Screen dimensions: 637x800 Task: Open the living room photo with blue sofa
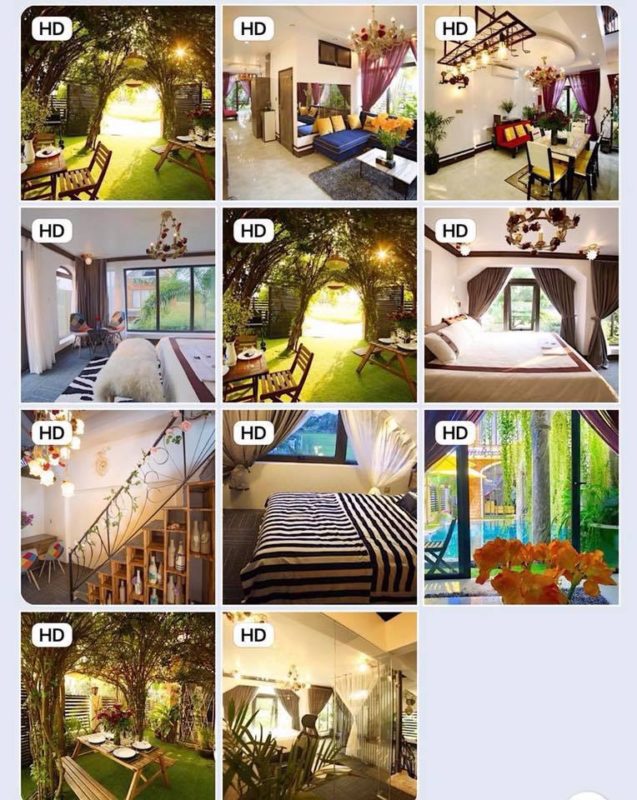pyautogui.click(x=319, y=103)
